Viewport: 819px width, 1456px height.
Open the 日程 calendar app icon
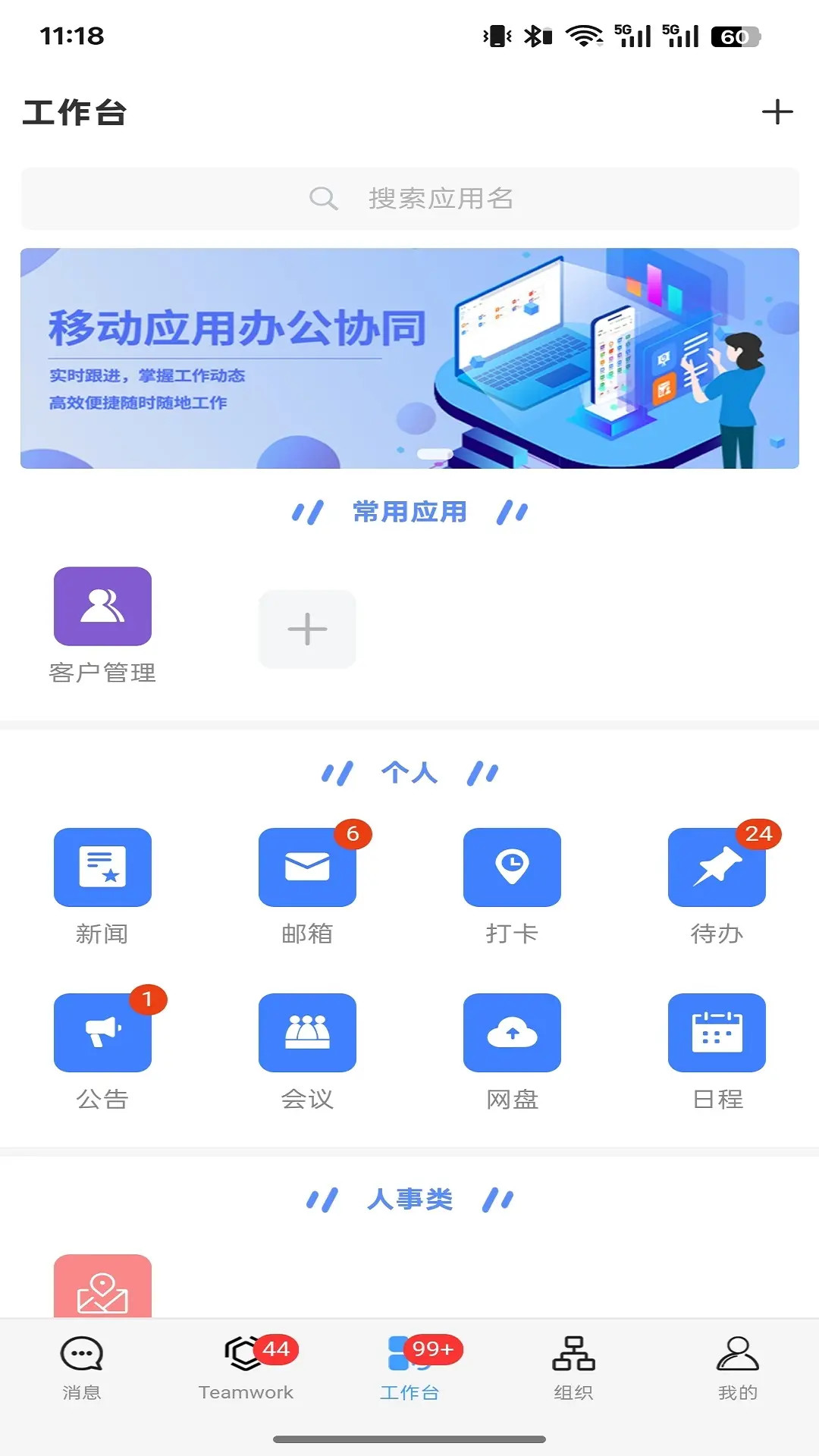tap(717, 1033)
